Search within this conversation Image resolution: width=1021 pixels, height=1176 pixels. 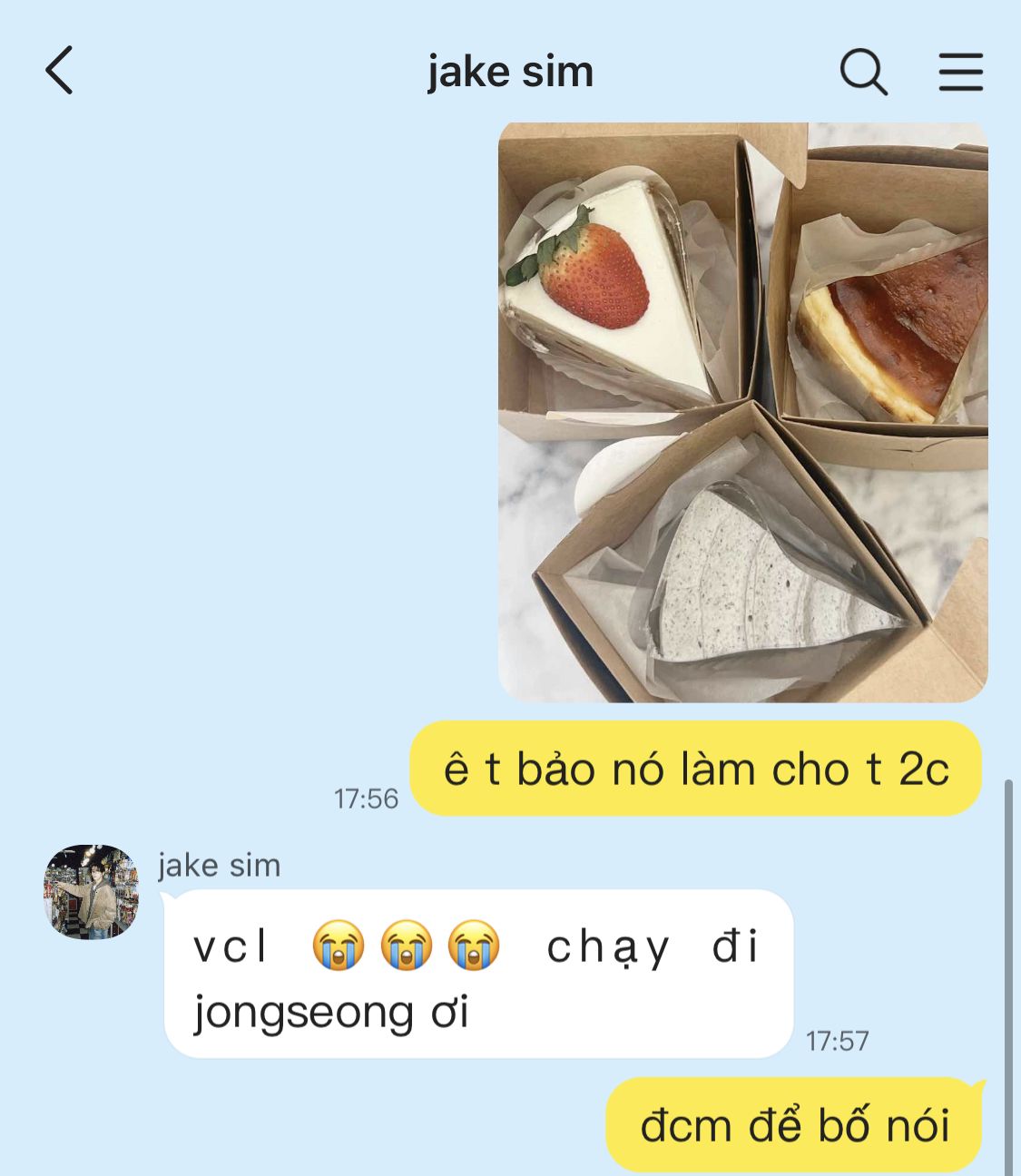(x=862, y=71)
